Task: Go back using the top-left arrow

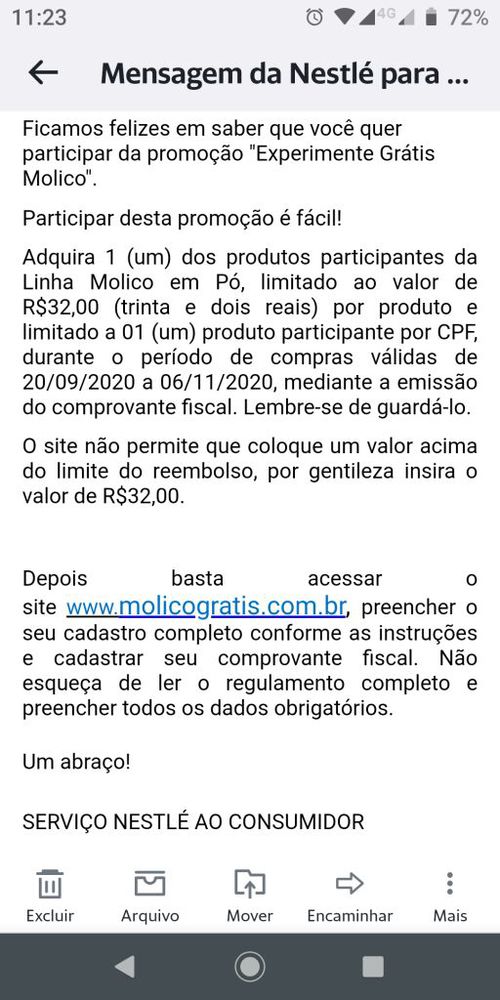Action: coord(43,73)
